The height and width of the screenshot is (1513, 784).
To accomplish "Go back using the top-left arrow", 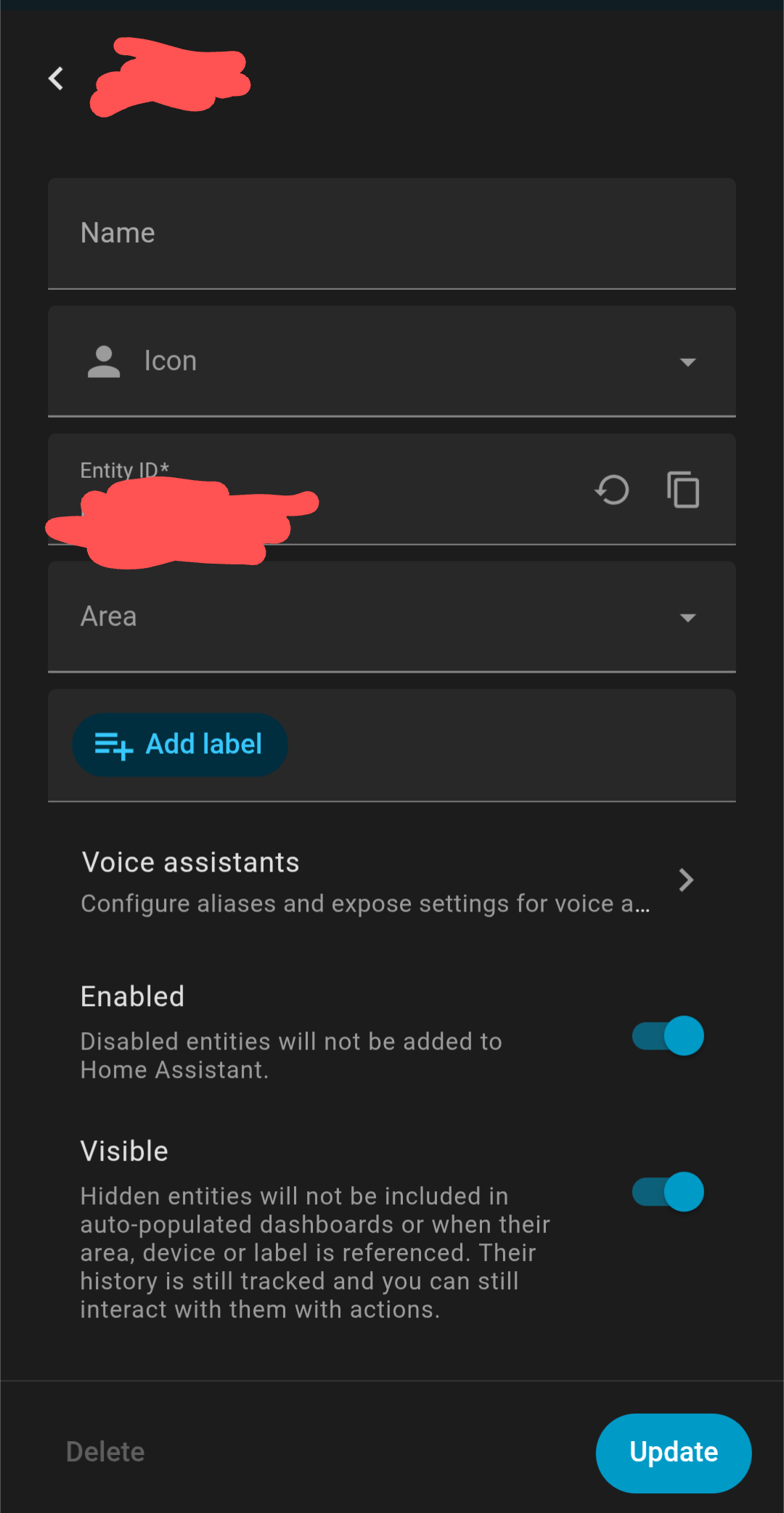I will [x=57, y=78].
